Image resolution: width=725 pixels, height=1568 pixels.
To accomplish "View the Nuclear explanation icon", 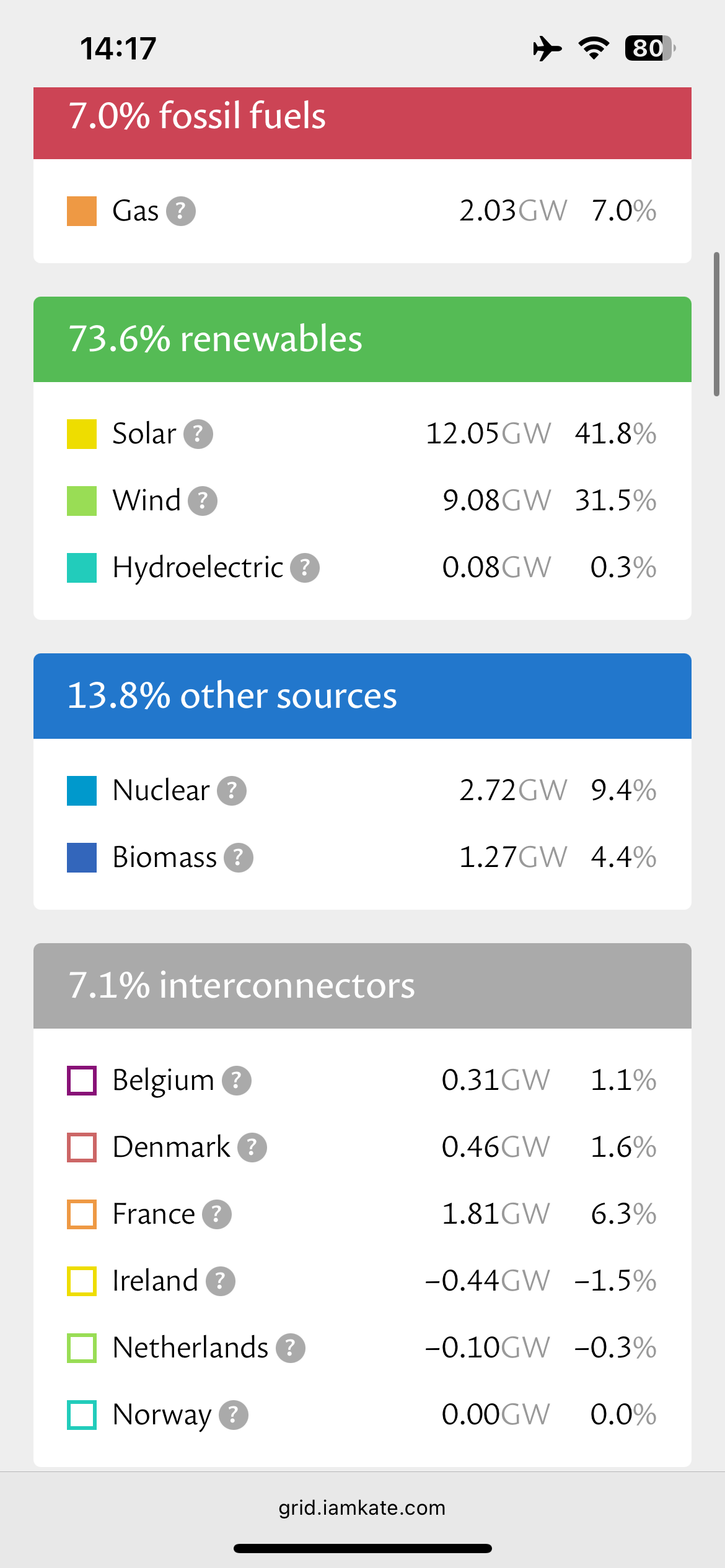I will coord(232,791).
